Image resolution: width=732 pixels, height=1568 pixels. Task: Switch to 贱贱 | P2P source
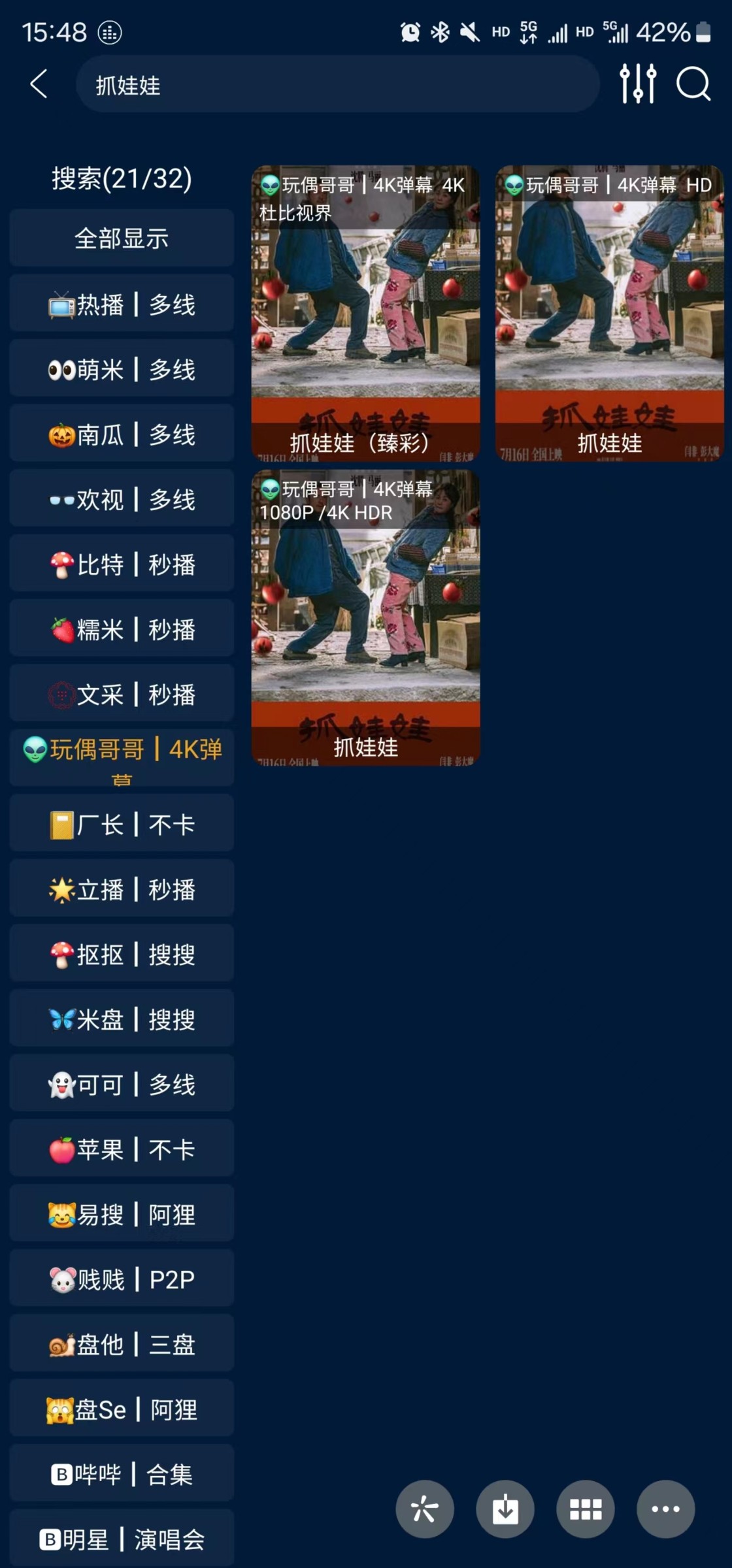[x=122, y=1279]
